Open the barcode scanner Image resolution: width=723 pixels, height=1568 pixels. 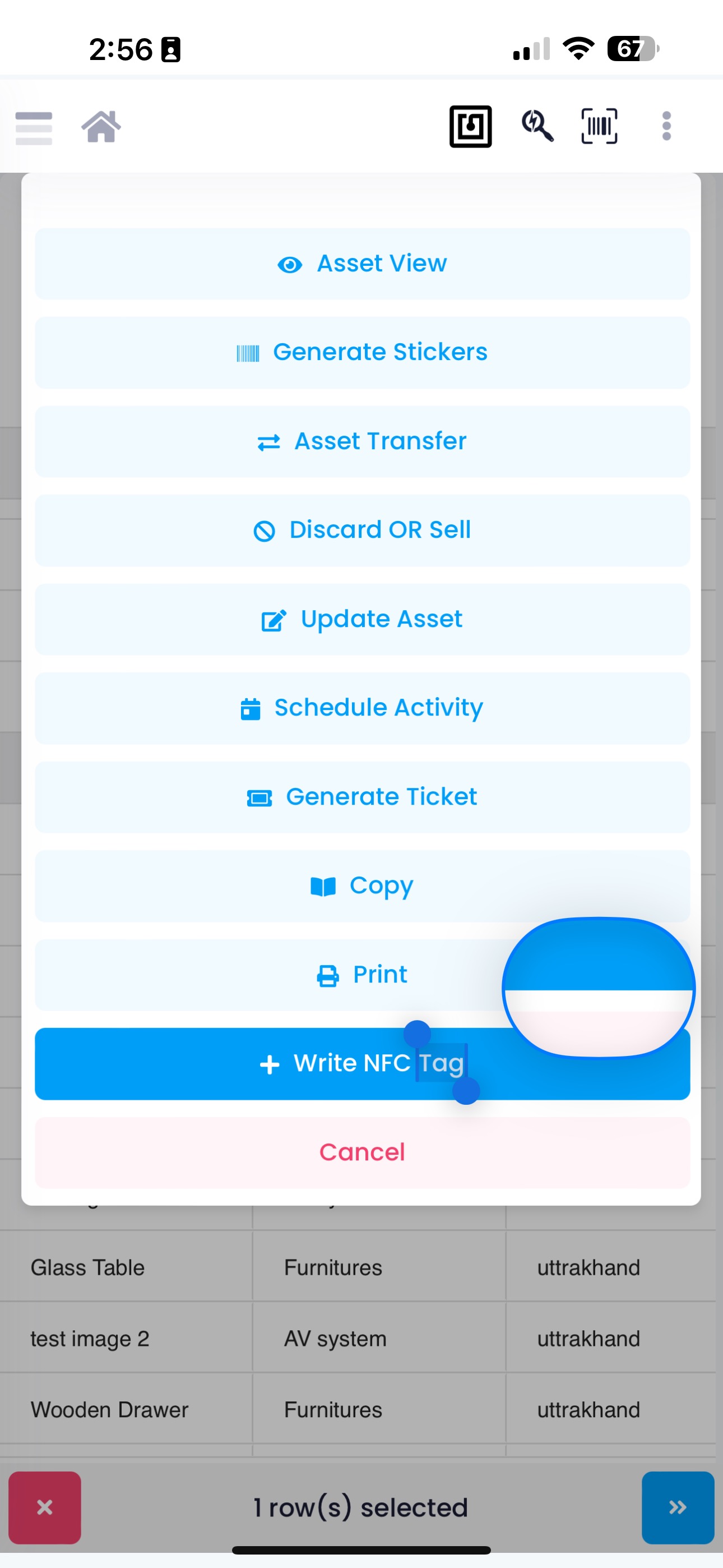pyautogui.click(x=600, y=126)
